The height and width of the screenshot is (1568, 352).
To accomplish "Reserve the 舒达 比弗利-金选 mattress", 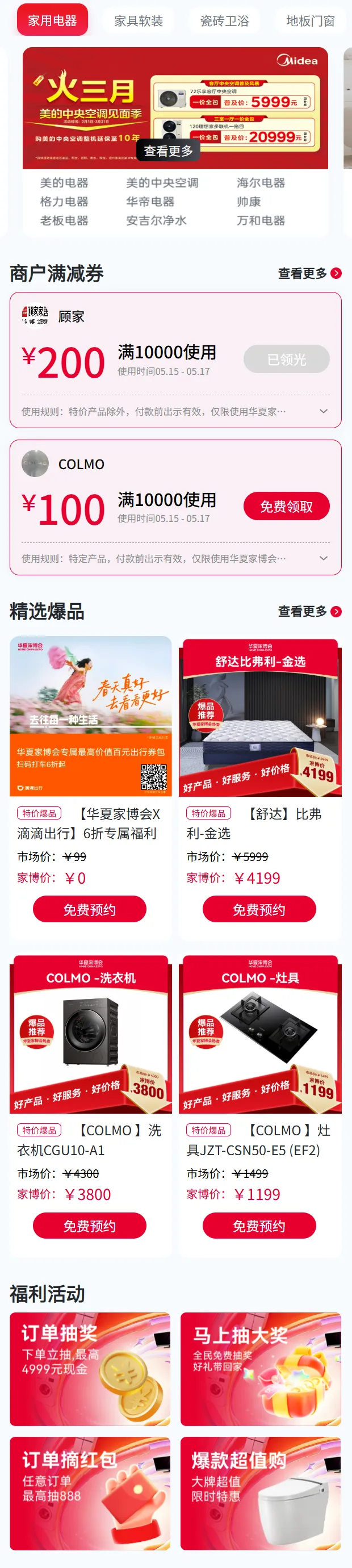I will [259, 909].
